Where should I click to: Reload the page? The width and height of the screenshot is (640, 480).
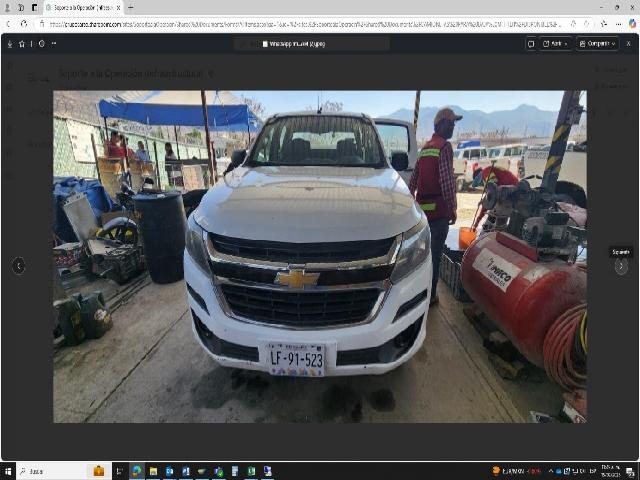24,23
